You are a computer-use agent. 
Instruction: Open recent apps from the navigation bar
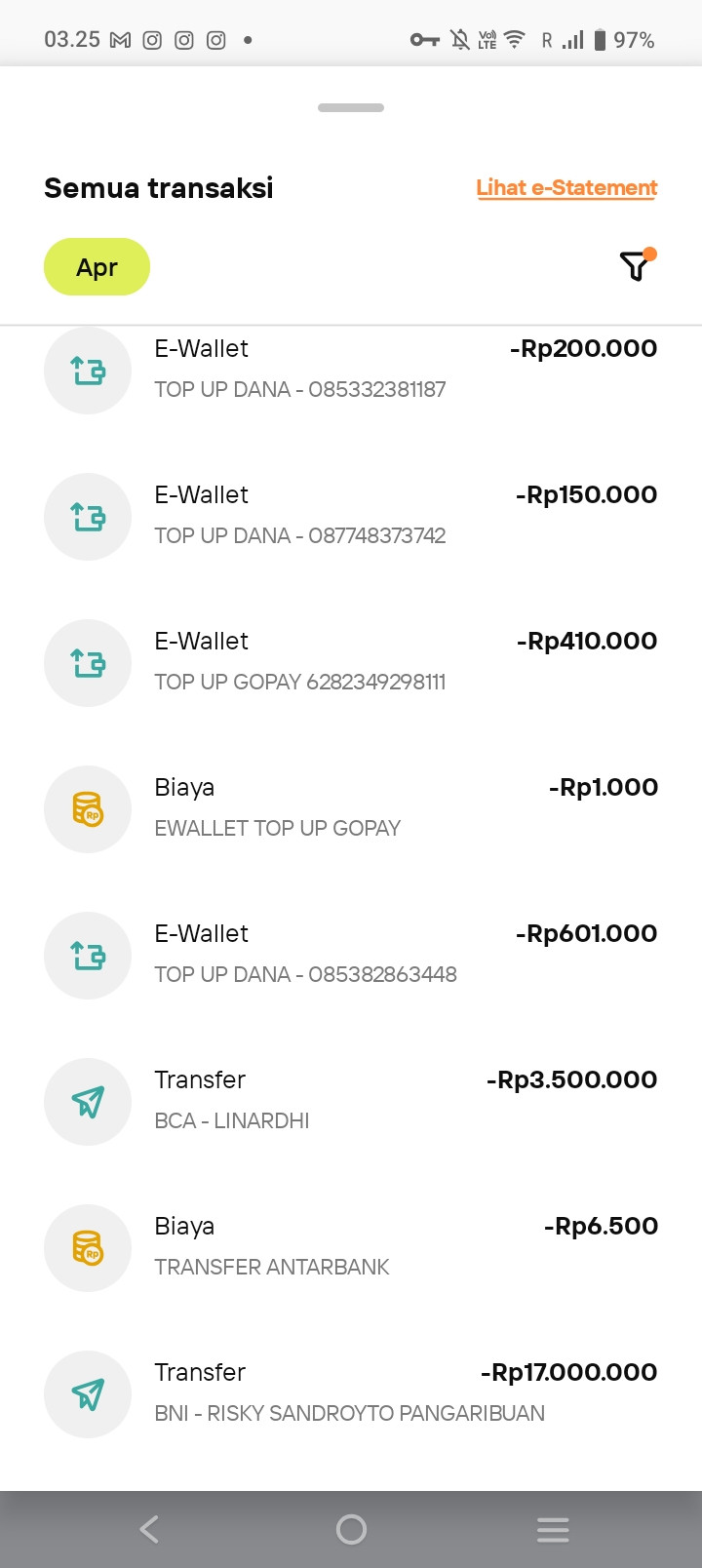click(552, 1529)
